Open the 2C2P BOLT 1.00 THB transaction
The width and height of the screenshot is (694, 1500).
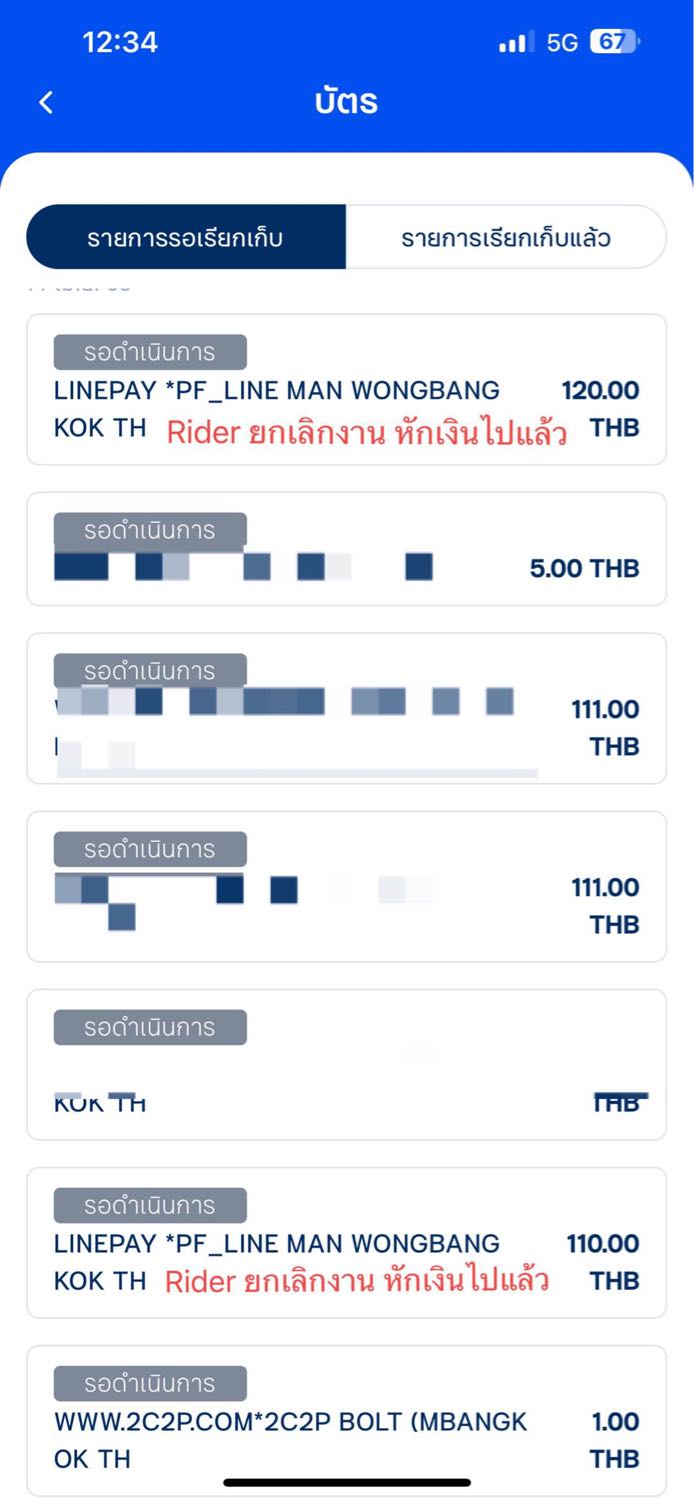pos(346,1421)
